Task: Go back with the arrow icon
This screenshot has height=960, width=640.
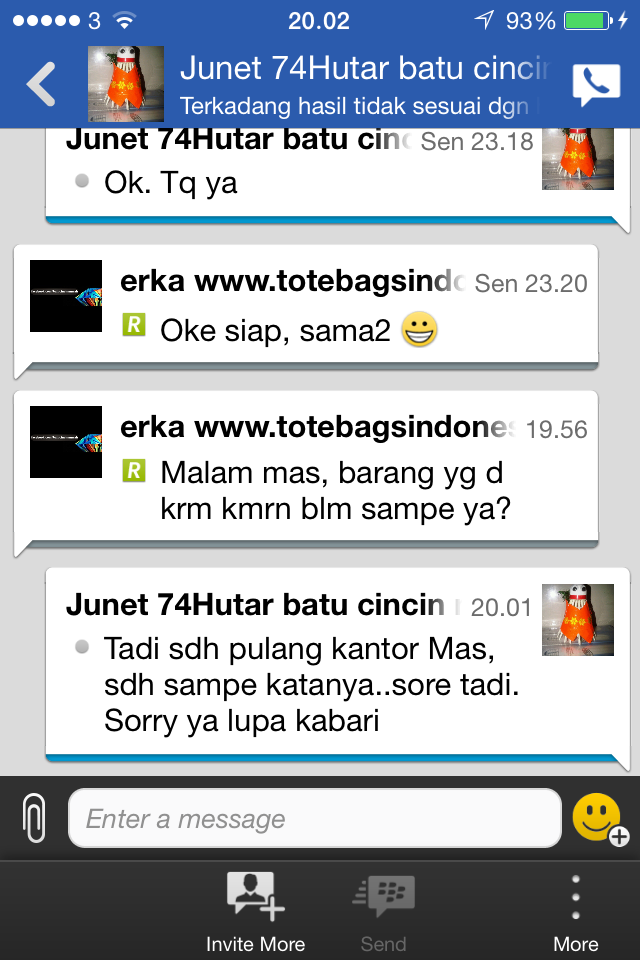Action: [42, 84]
